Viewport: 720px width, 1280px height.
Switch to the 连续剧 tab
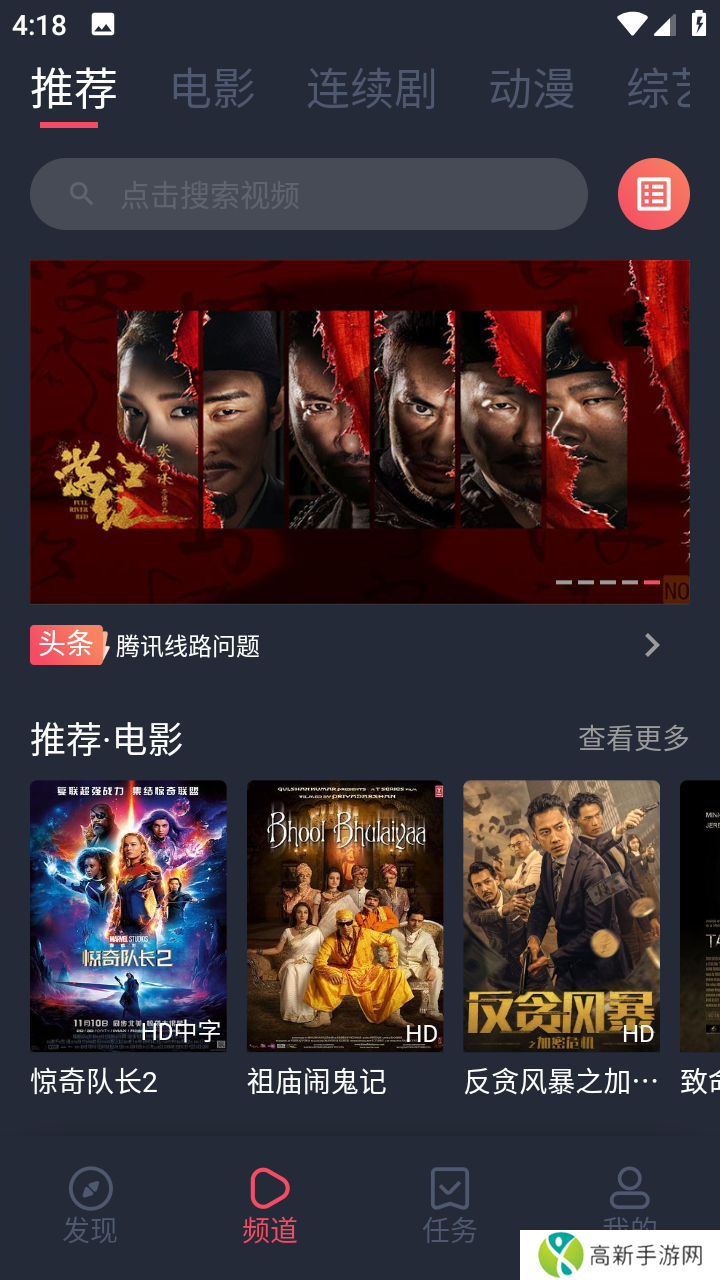[372, 88]
